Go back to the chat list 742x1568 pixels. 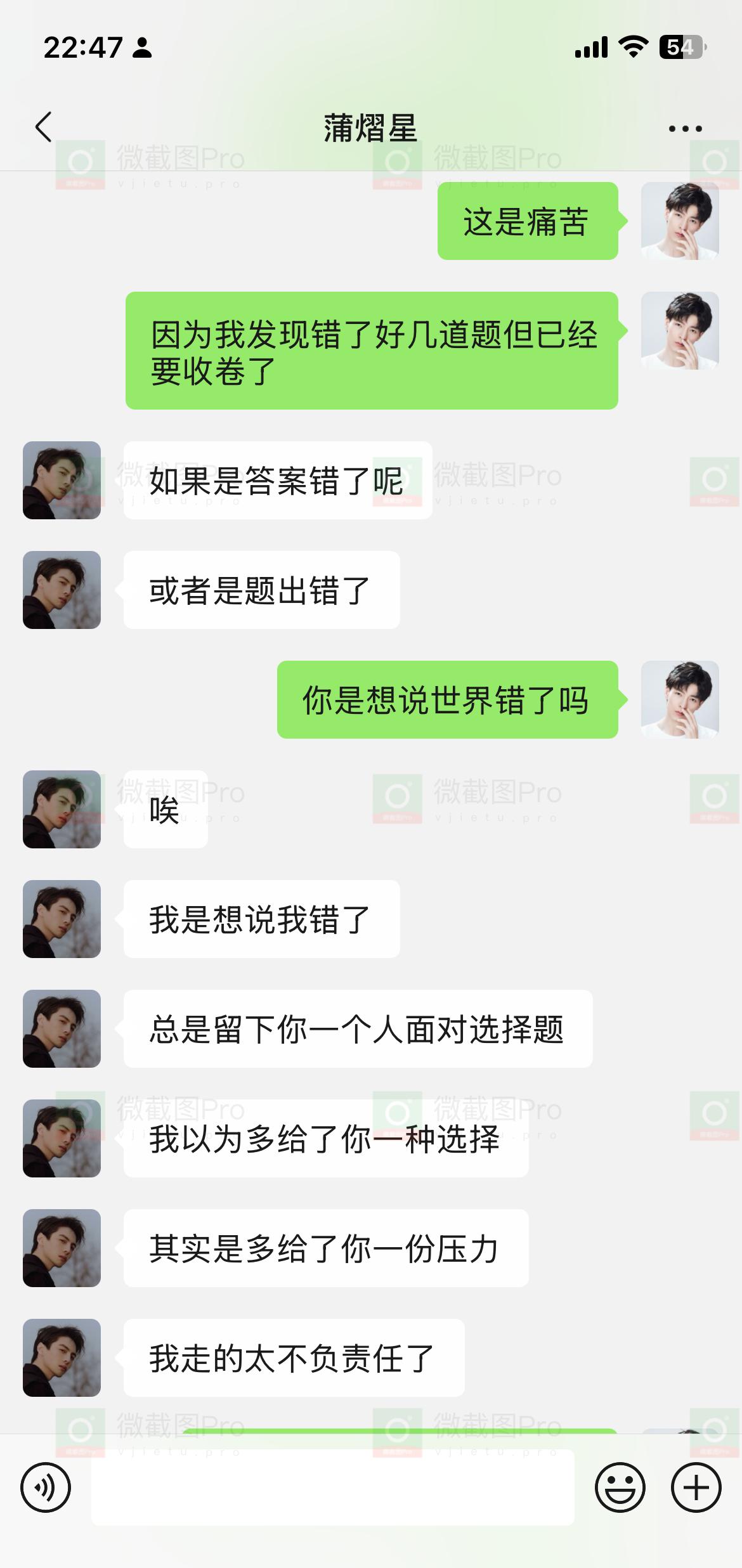(43, 127)
